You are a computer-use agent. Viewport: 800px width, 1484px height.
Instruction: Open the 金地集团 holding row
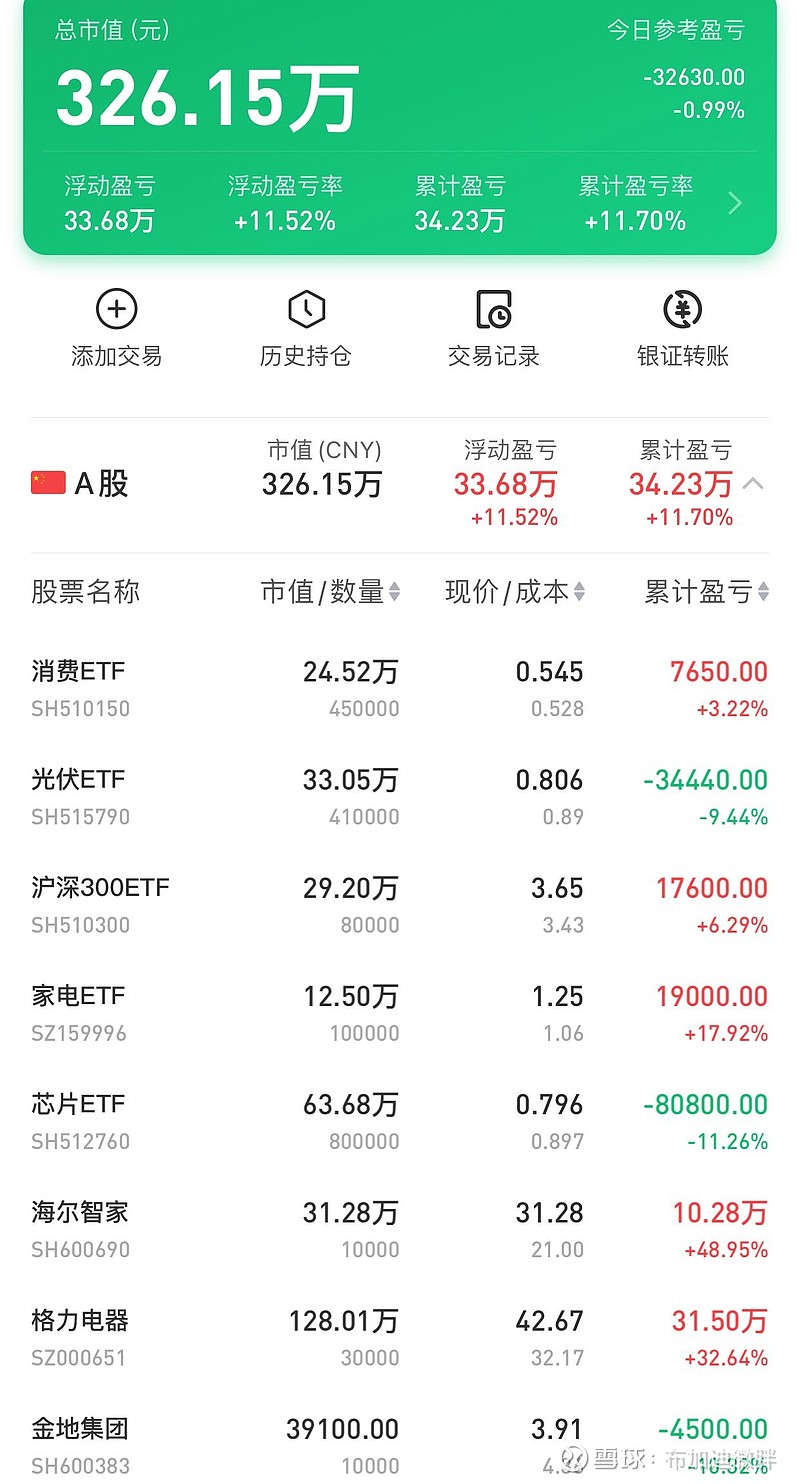point(400,1441)
